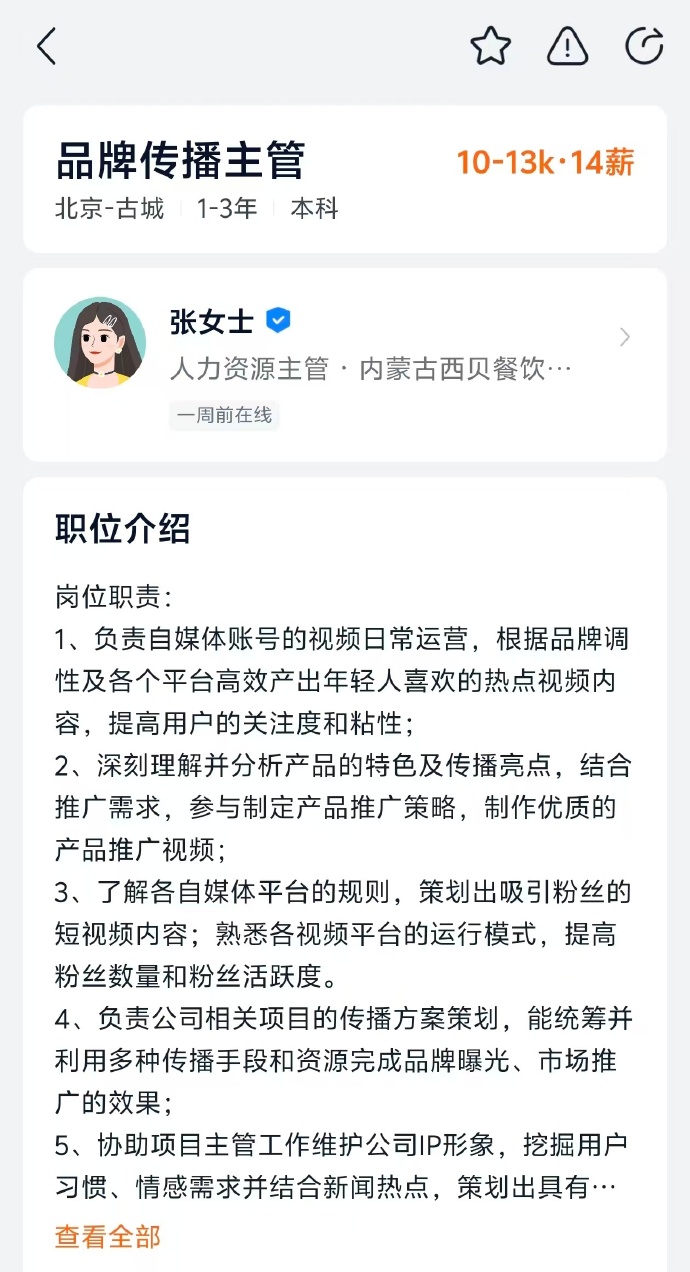Favorite this job with the star icon
Viewport: 690px width, 1272px height.
(490, 47)
